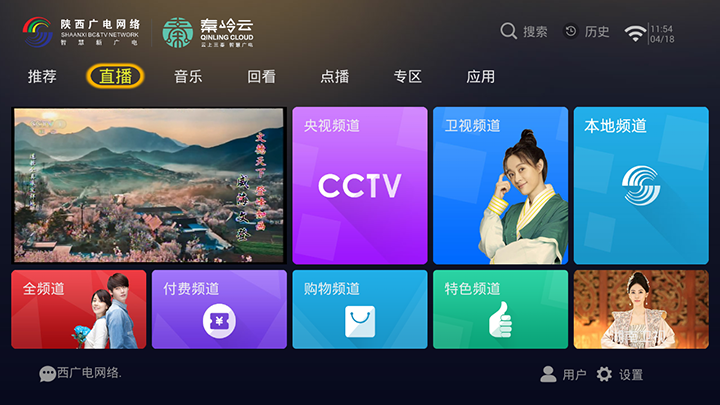Open the live TV preview window

pos(149,185)
